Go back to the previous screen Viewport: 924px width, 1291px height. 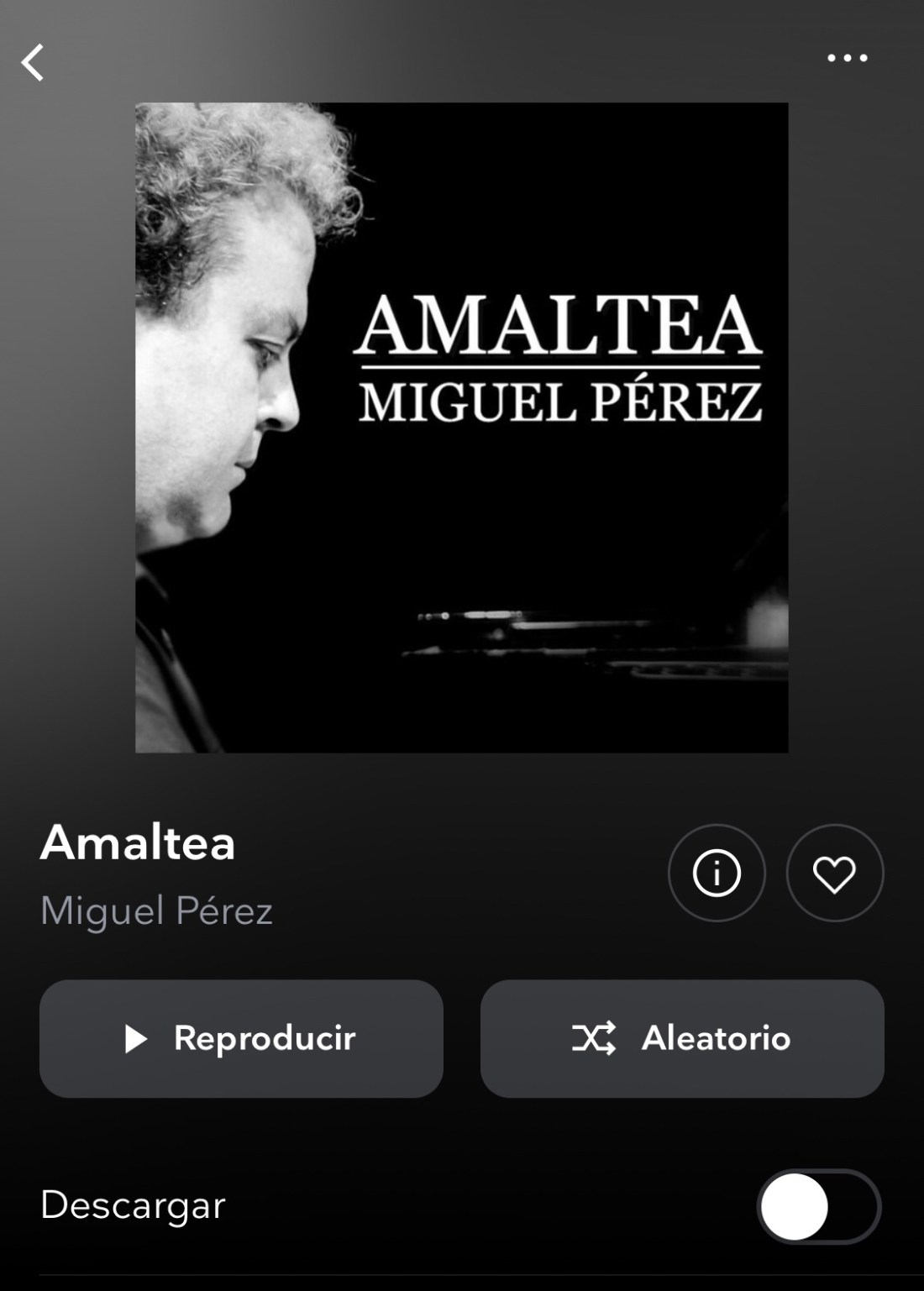click(x=33, y=63)
